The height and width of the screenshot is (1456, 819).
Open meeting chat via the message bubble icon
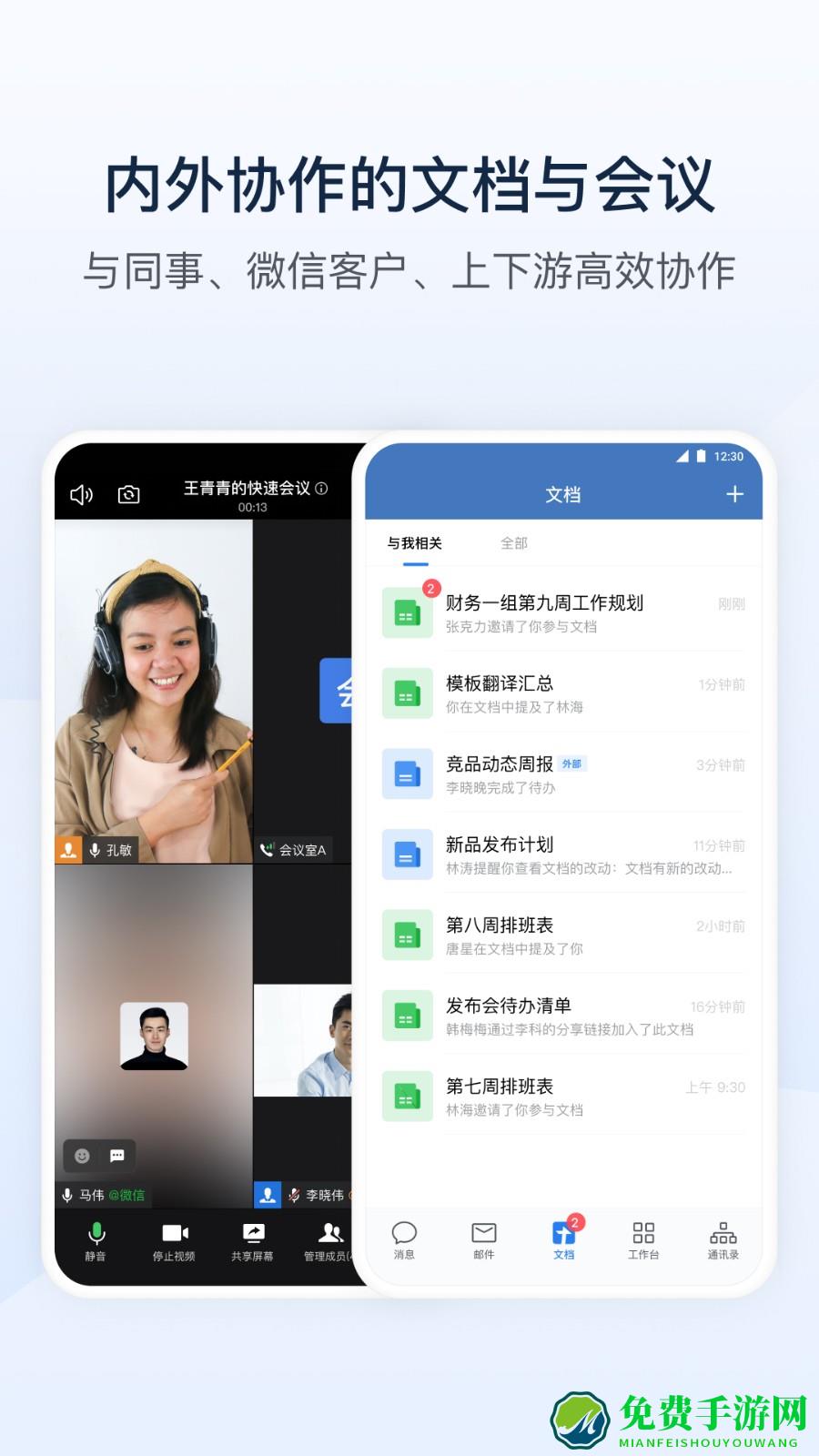(116, 1157)
